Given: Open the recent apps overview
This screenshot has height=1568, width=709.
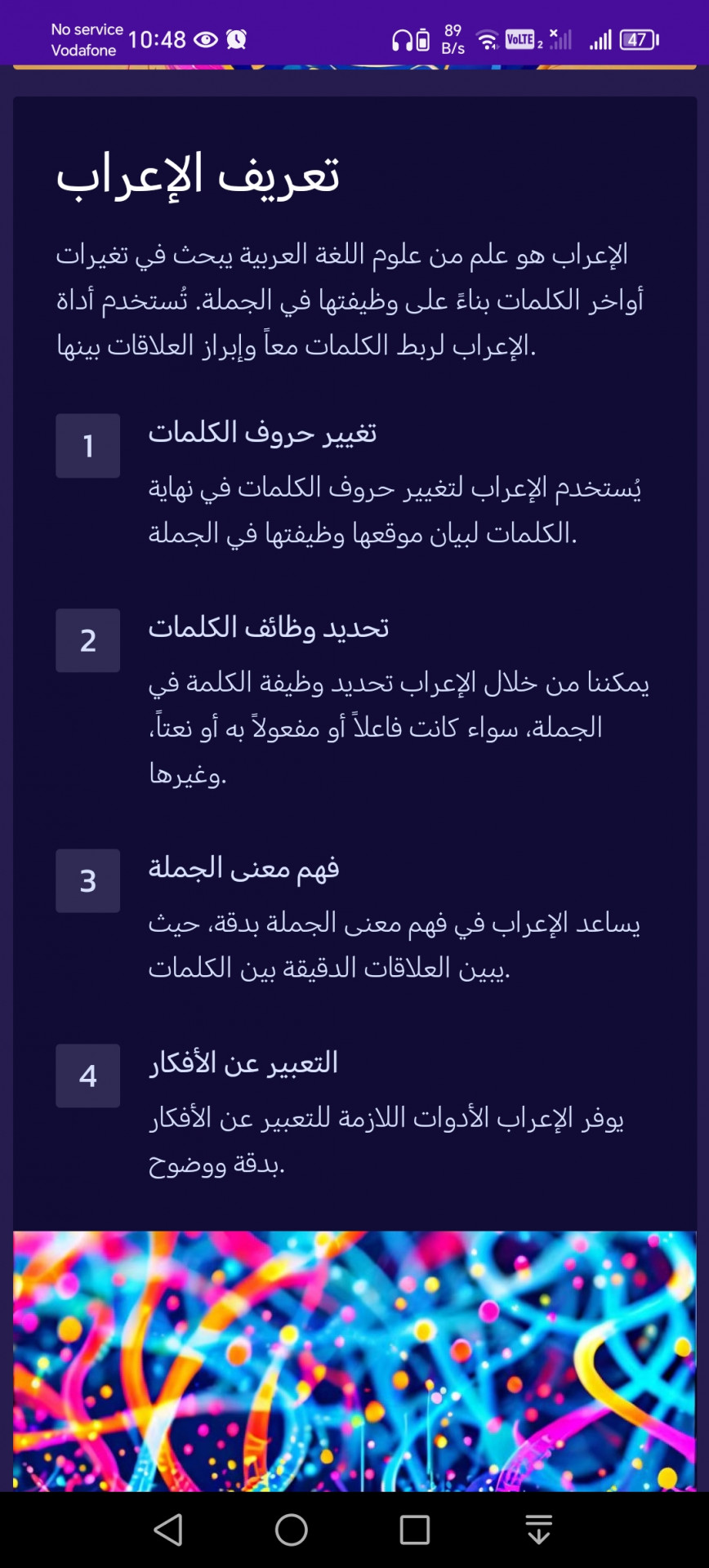Looking at the screenshot, I should click(415, 1530).
